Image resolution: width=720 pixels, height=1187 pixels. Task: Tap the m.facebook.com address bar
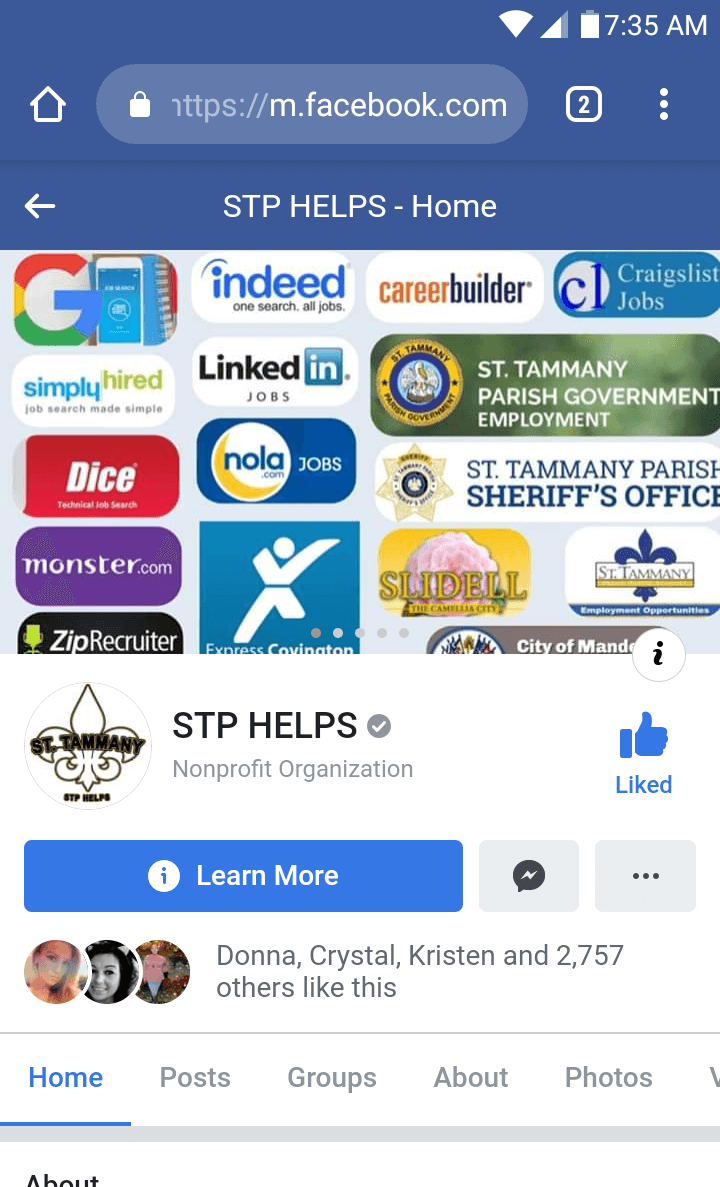[x=312, y=105]
